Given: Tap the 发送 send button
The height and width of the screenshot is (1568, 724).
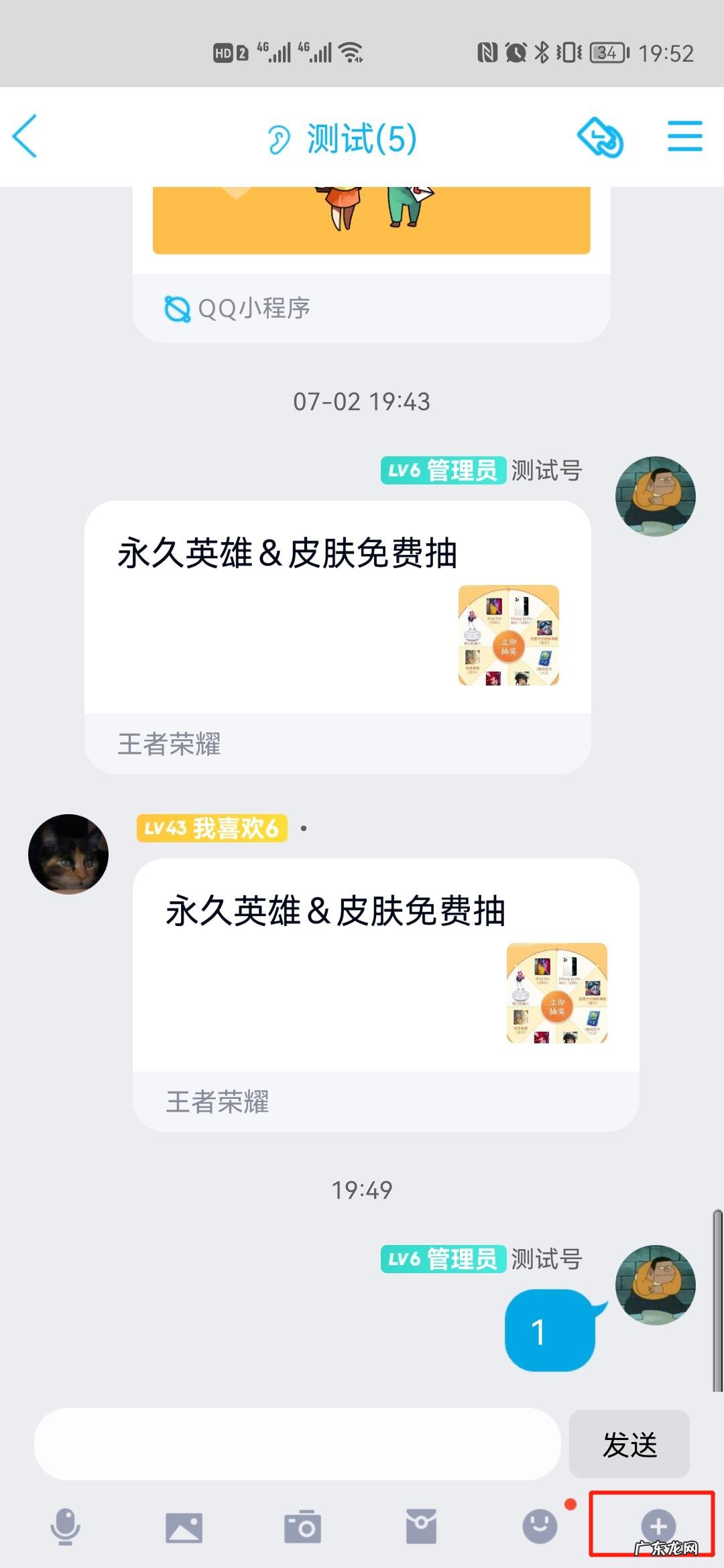Looking at the screenshot, I should (x=629, y=1445).
